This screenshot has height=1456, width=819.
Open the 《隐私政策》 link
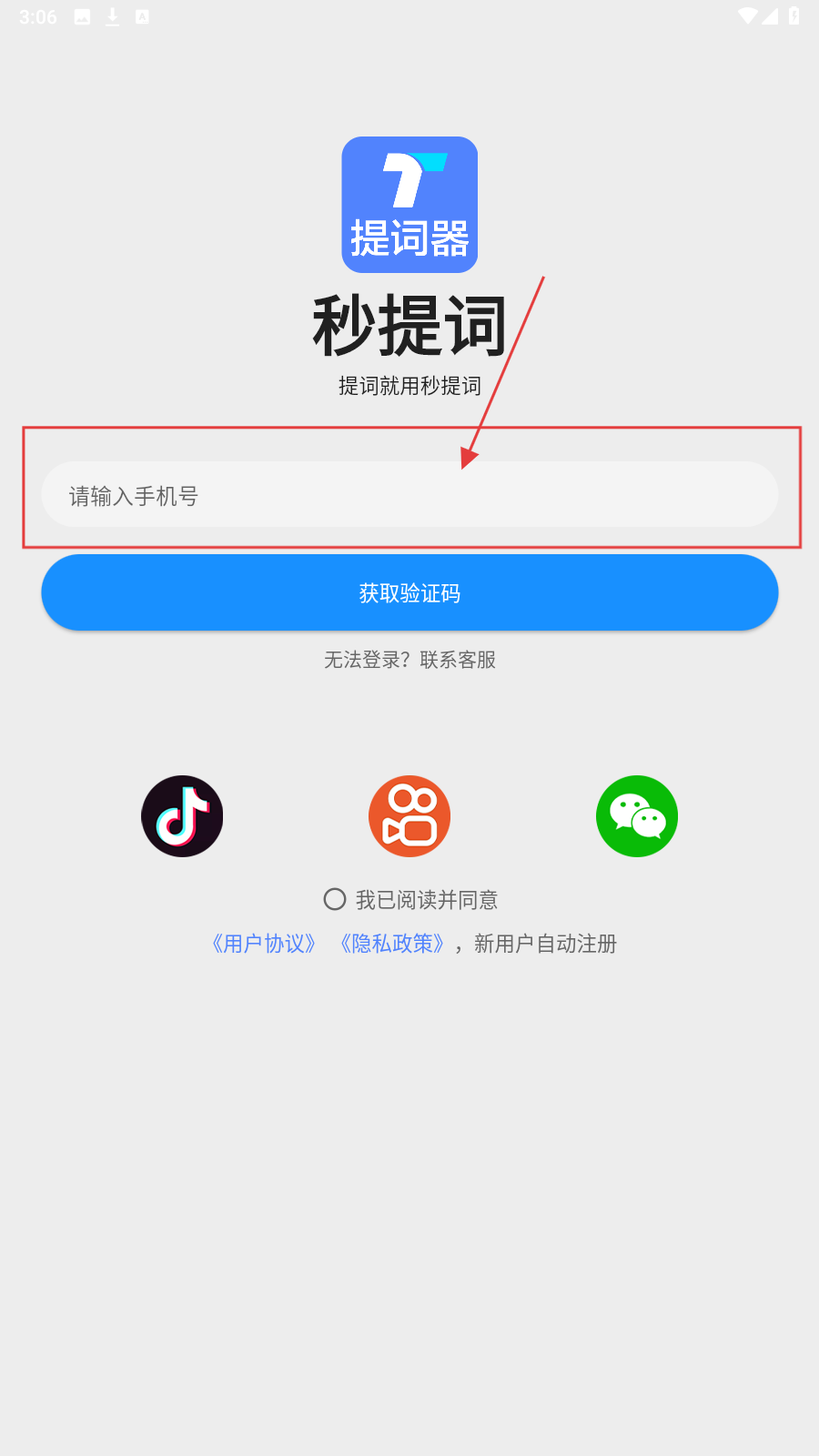392,944
